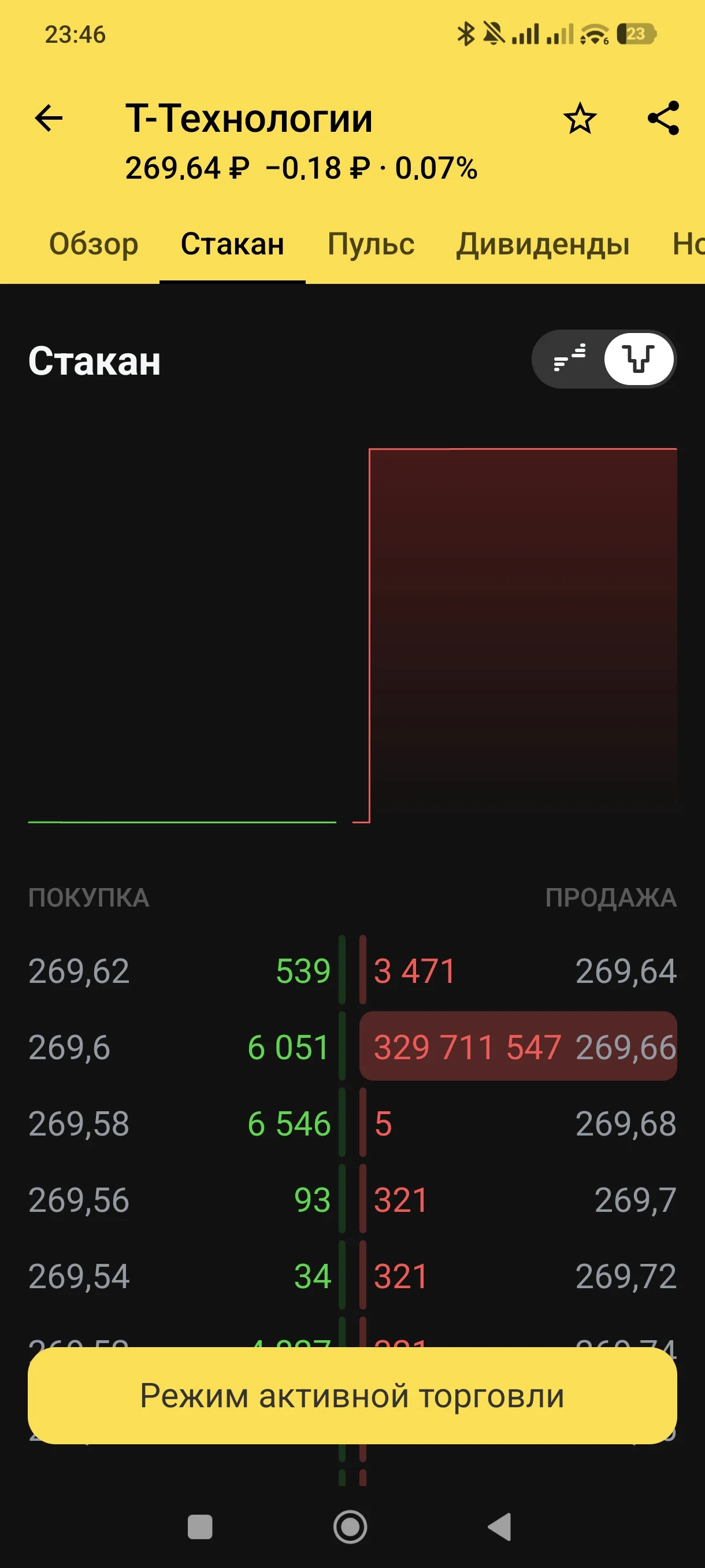Share the Т-Технологии stock page

pos(663,118)
